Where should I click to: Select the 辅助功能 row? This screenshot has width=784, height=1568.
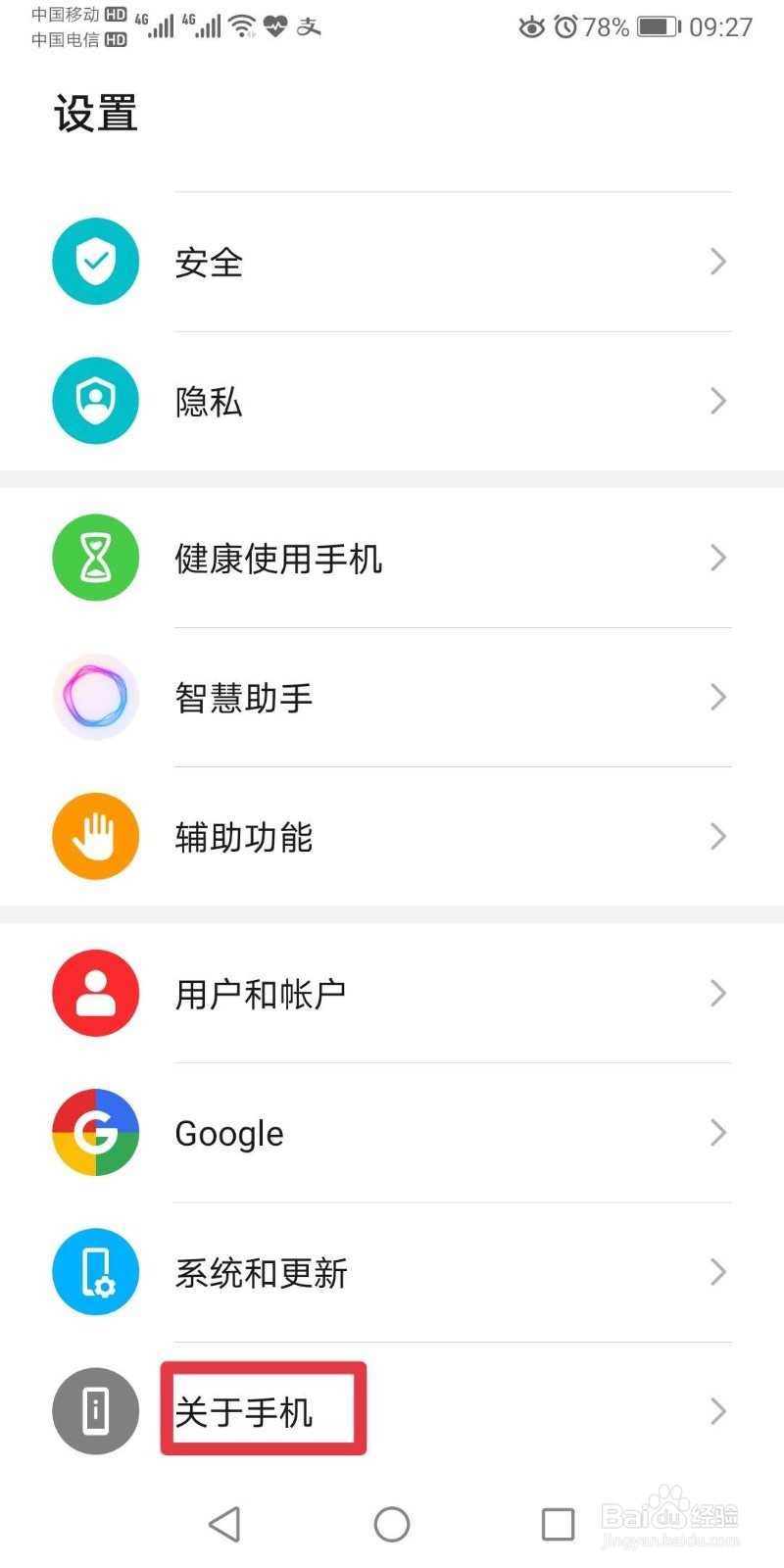click(392, 837)
